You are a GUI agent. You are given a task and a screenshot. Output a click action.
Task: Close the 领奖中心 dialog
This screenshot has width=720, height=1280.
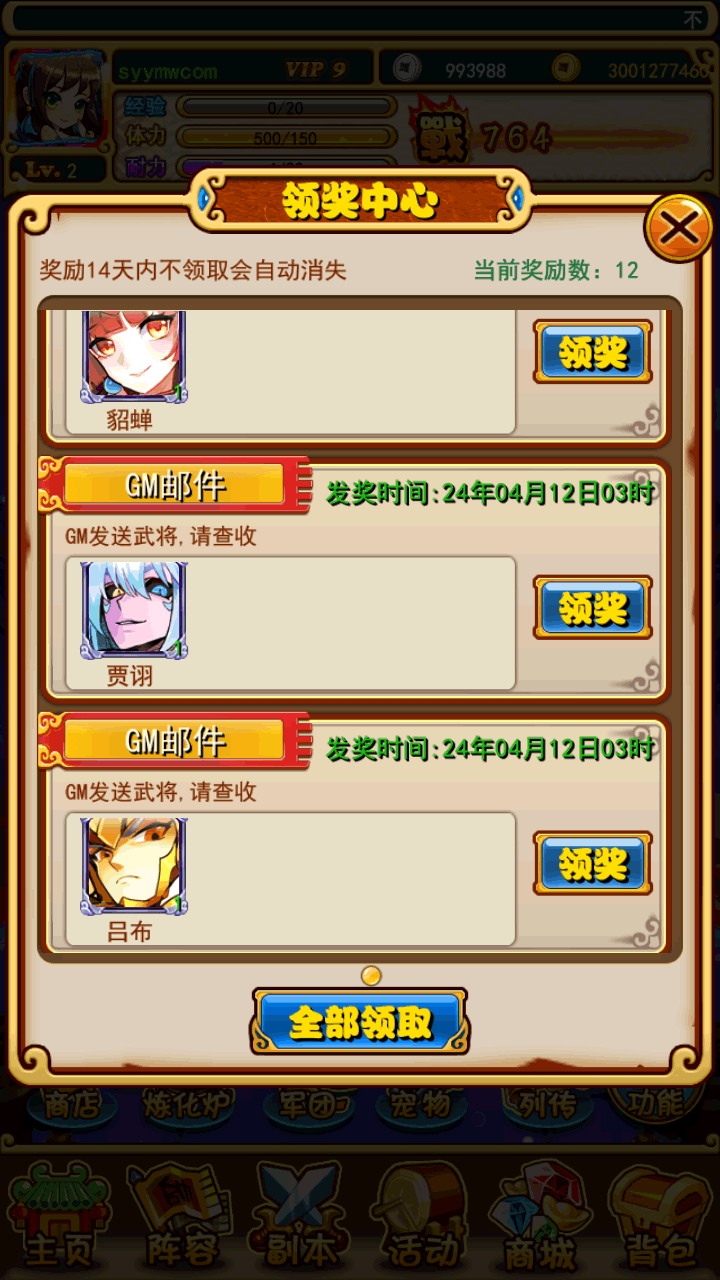[x=679, y=229]
